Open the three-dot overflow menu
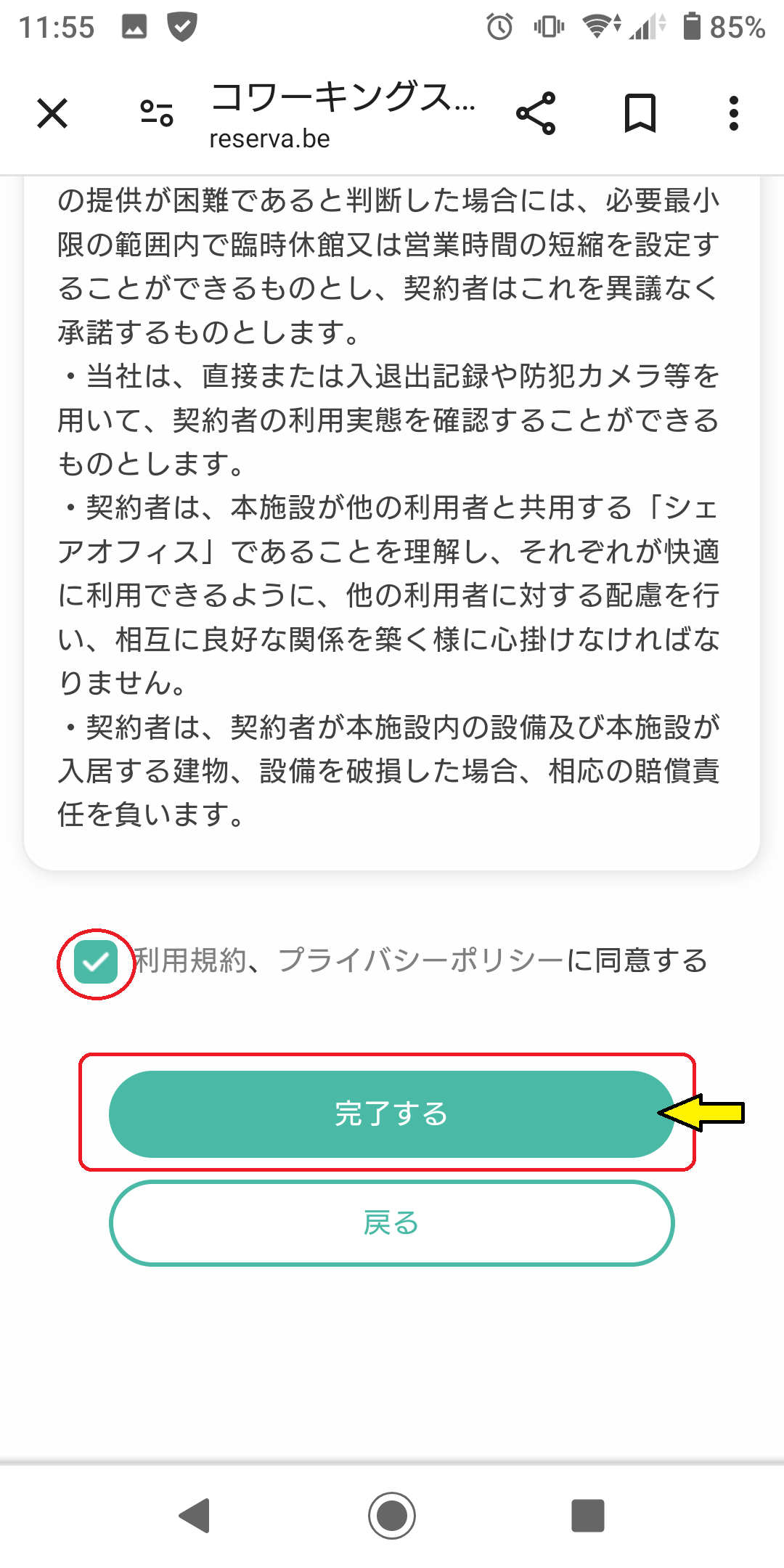The image size is (784, 1568). pyautogui.click(x=734, y=113)
